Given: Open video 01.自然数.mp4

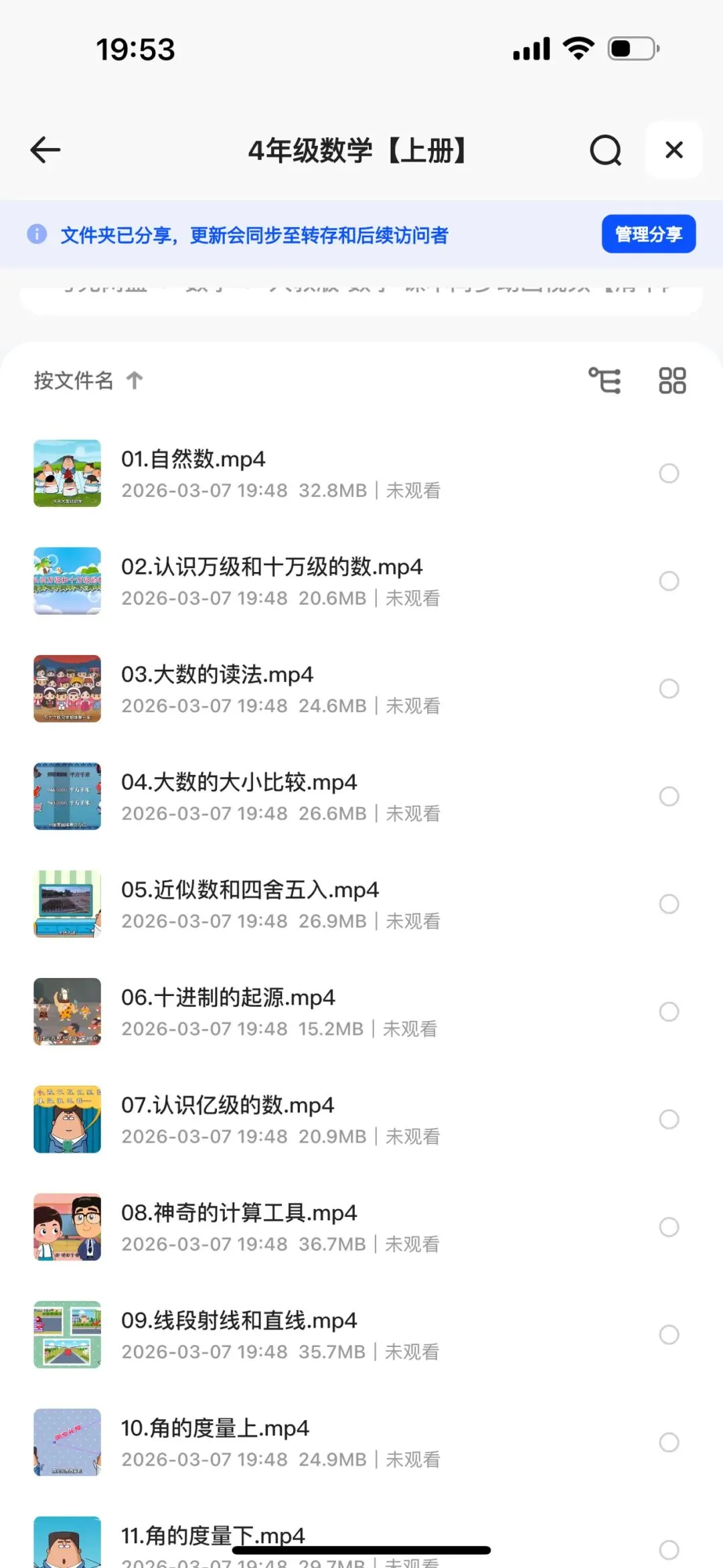Looking at the screenshot, I should coord(193,459).
